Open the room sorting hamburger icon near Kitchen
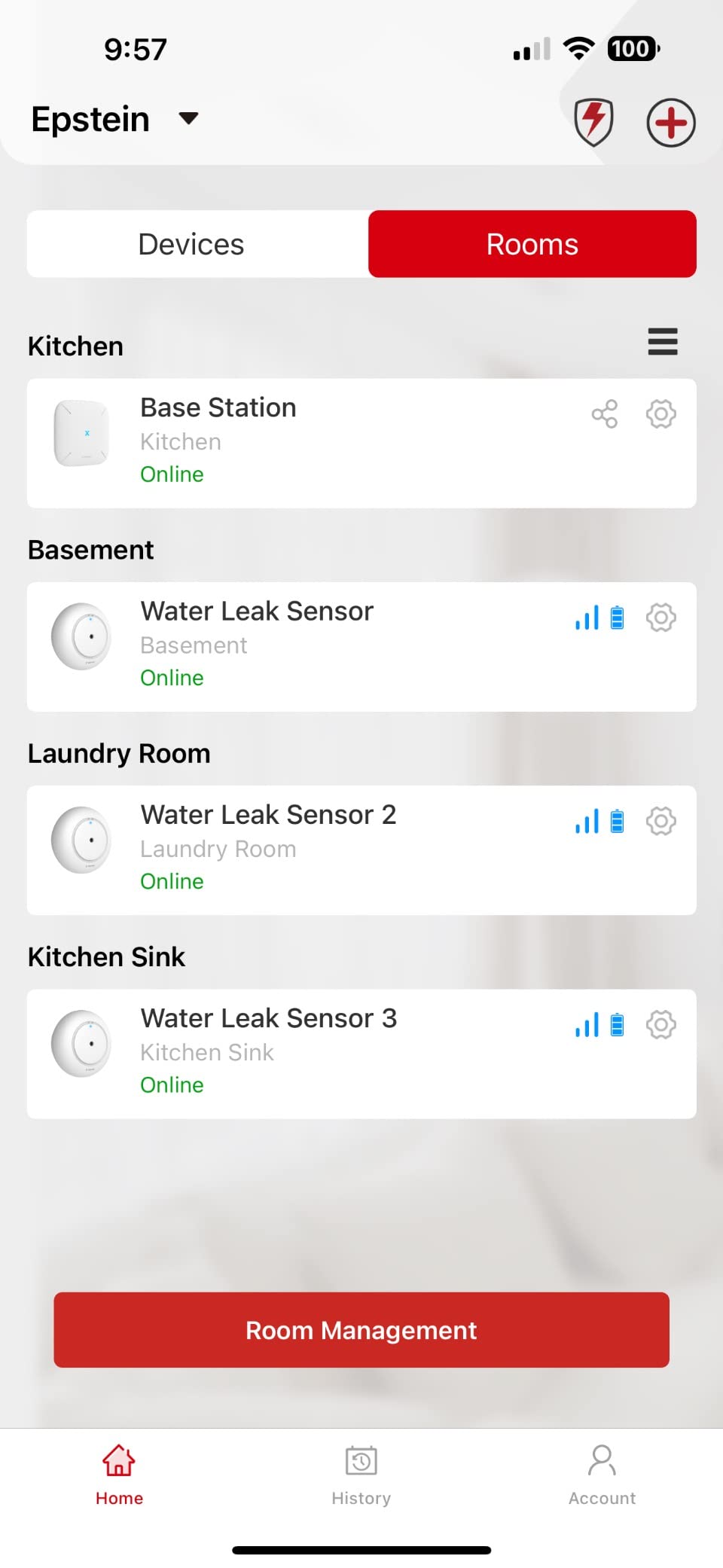This screenshot has width=723, height=1568. 662,342
